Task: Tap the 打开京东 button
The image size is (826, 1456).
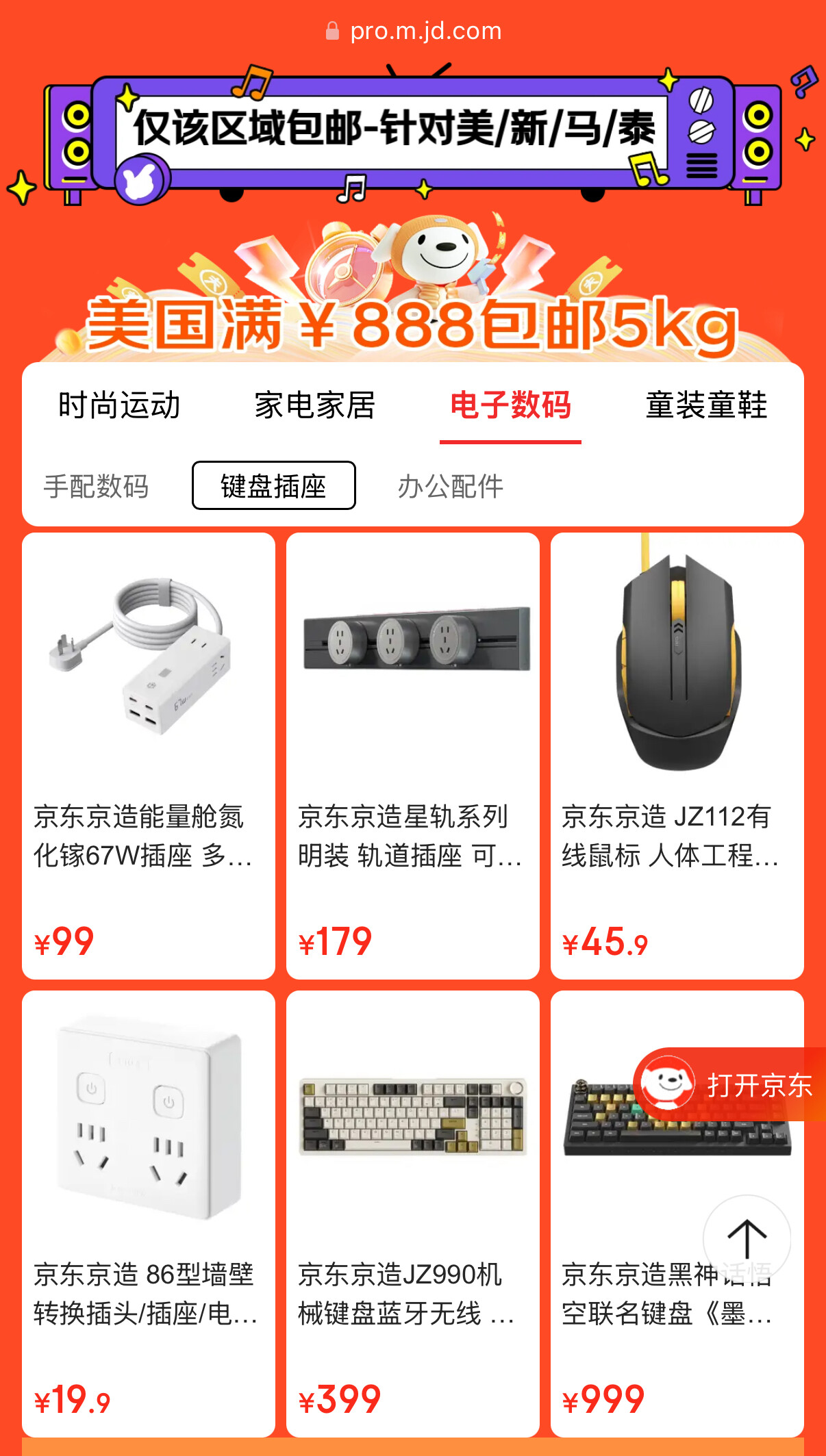Action: (731, 1085)
